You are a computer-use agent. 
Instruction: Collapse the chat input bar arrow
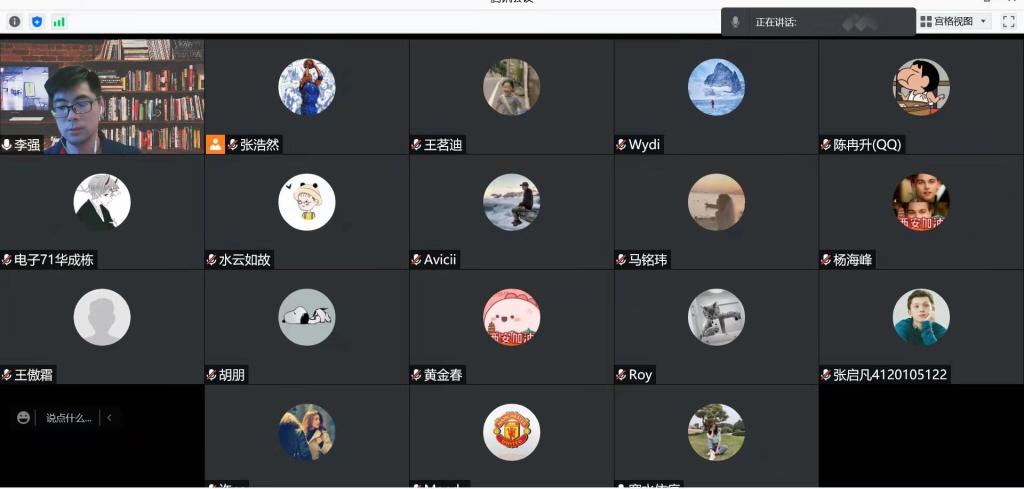click(x=109, y=418)
